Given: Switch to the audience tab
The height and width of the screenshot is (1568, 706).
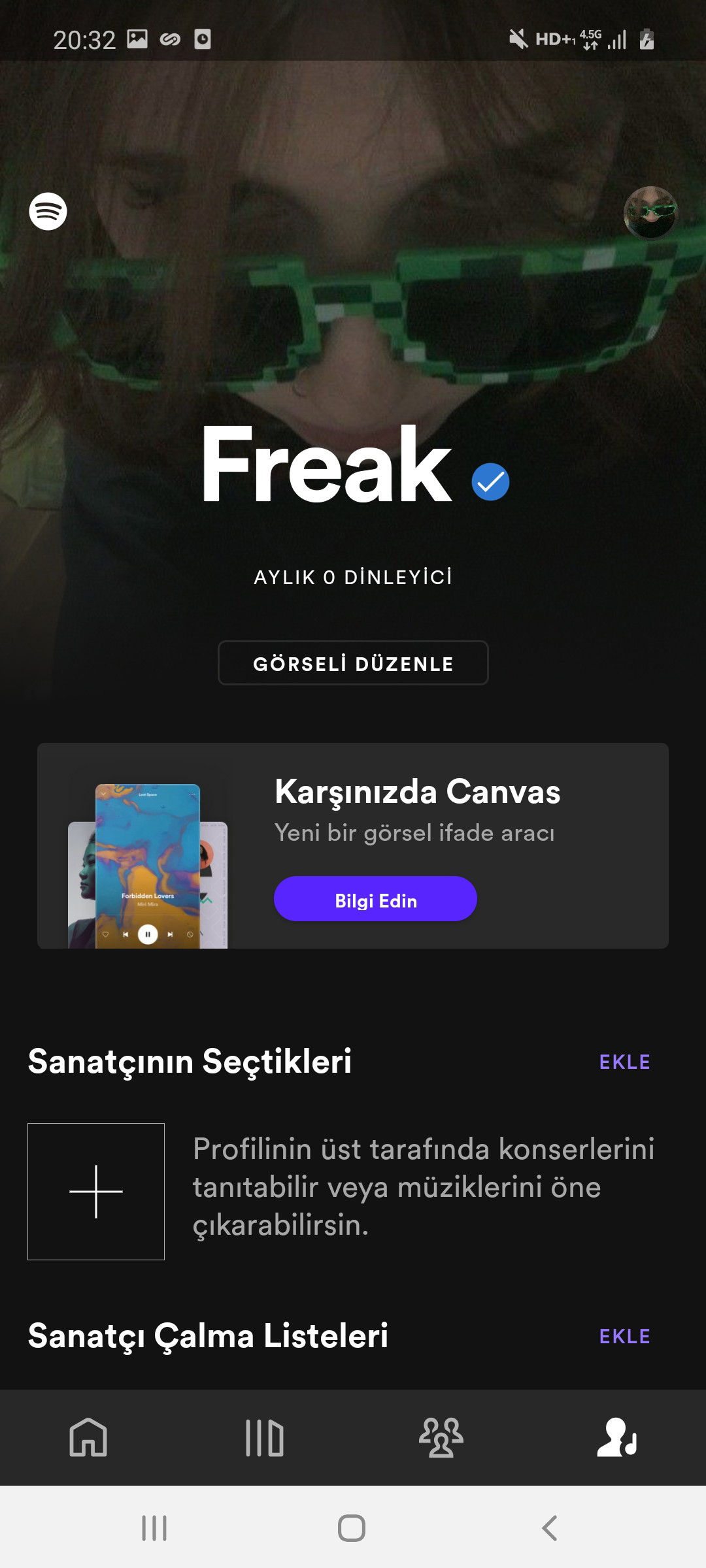Looking at the screenshot, I should pyautogui.click(x=441, y=1437).
